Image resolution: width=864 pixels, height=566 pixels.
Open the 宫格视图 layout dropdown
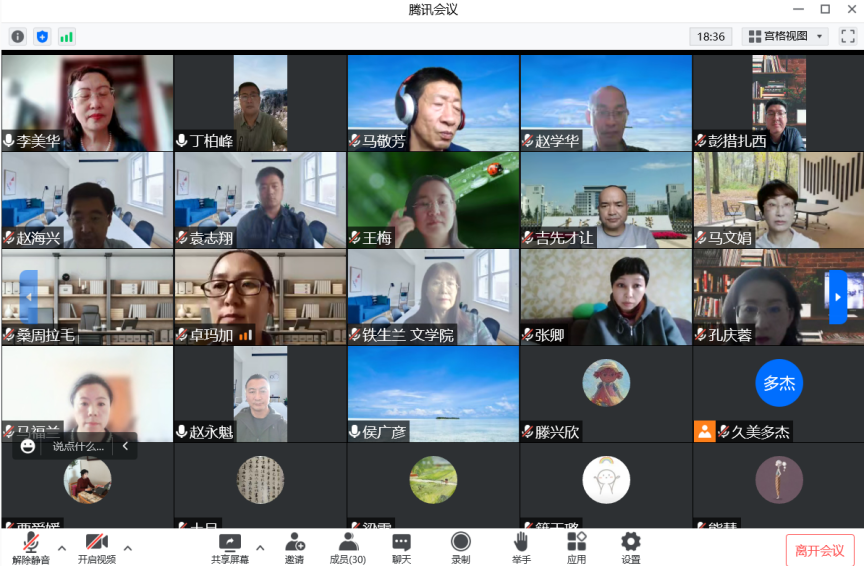point(785,36)
